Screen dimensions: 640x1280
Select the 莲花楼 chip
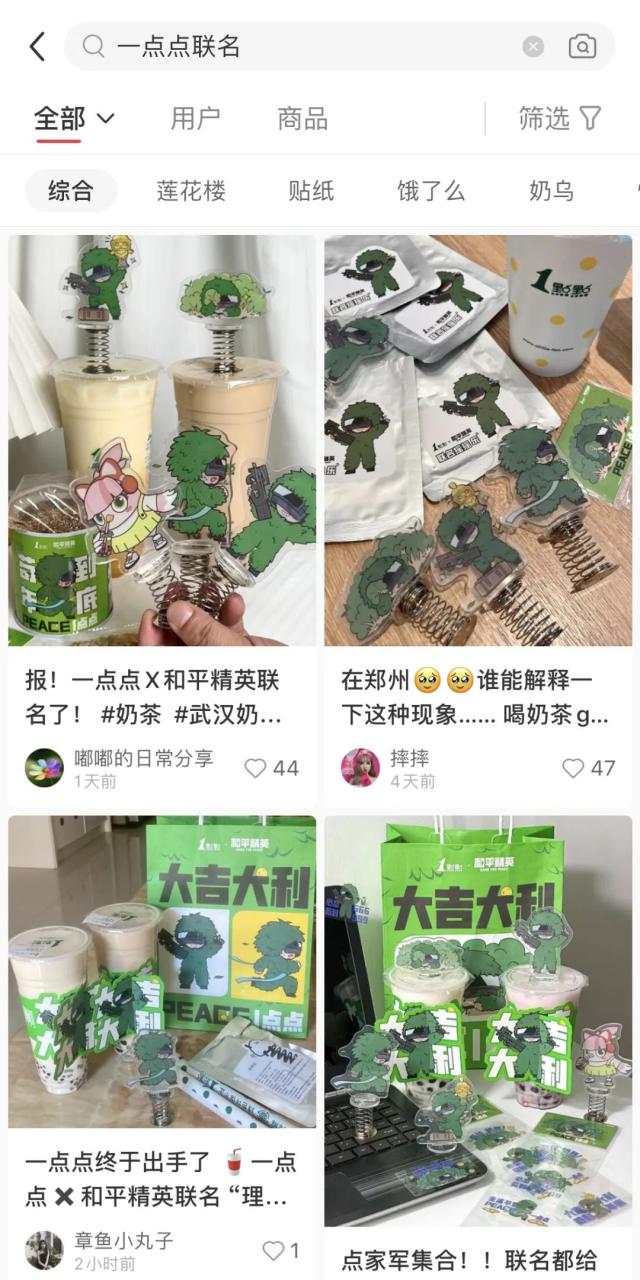(191, 191)
